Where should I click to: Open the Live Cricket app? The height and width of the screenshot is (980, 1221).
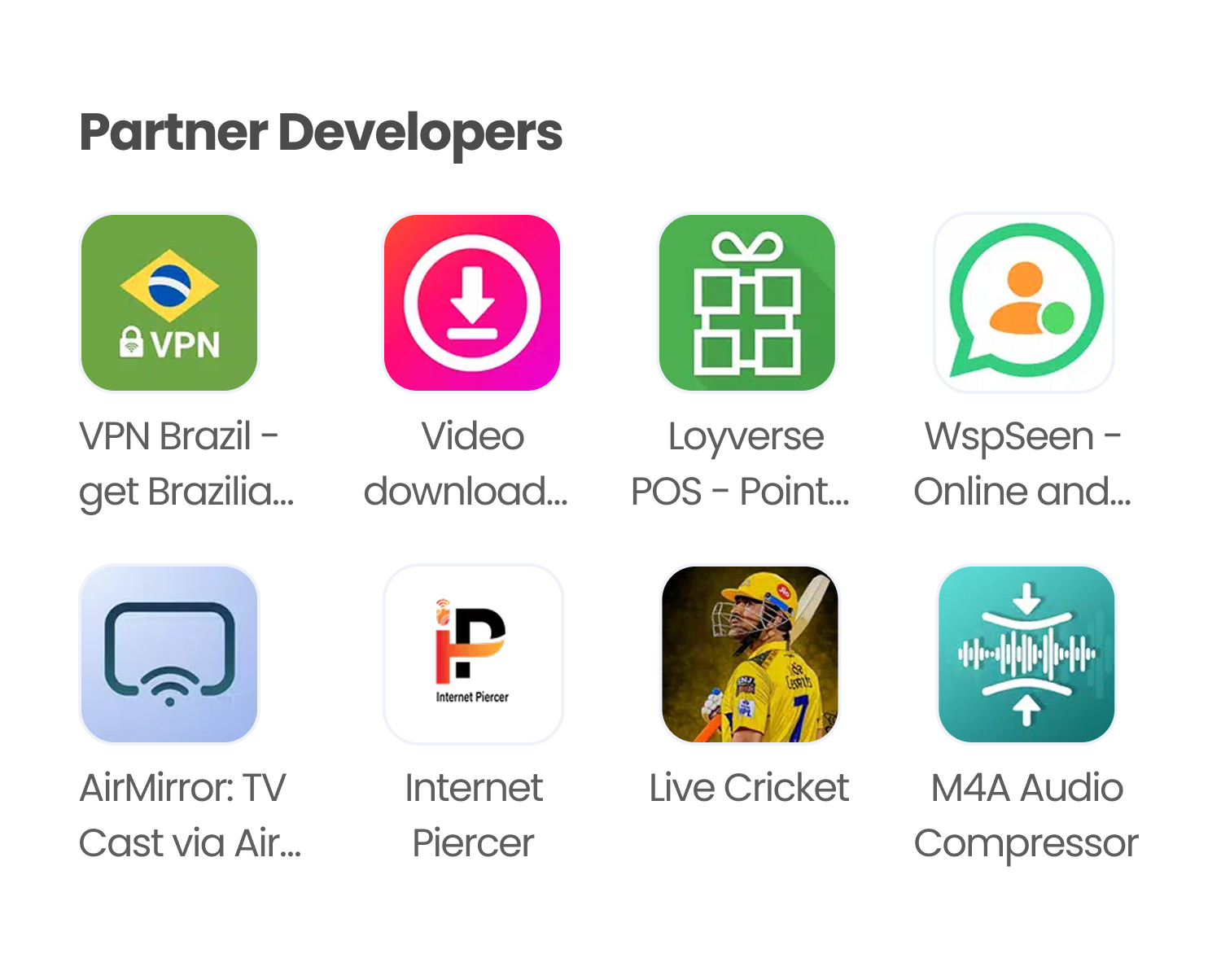tap(749, 654)
